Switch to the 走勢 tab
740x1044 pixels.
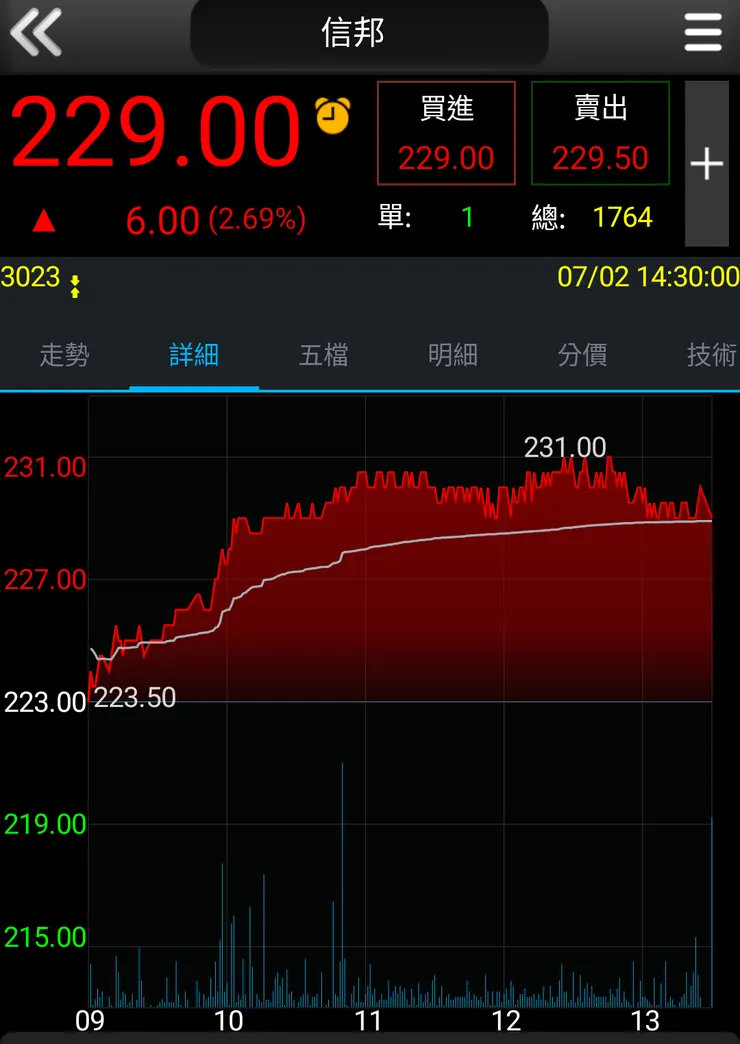tap(64, 355)
